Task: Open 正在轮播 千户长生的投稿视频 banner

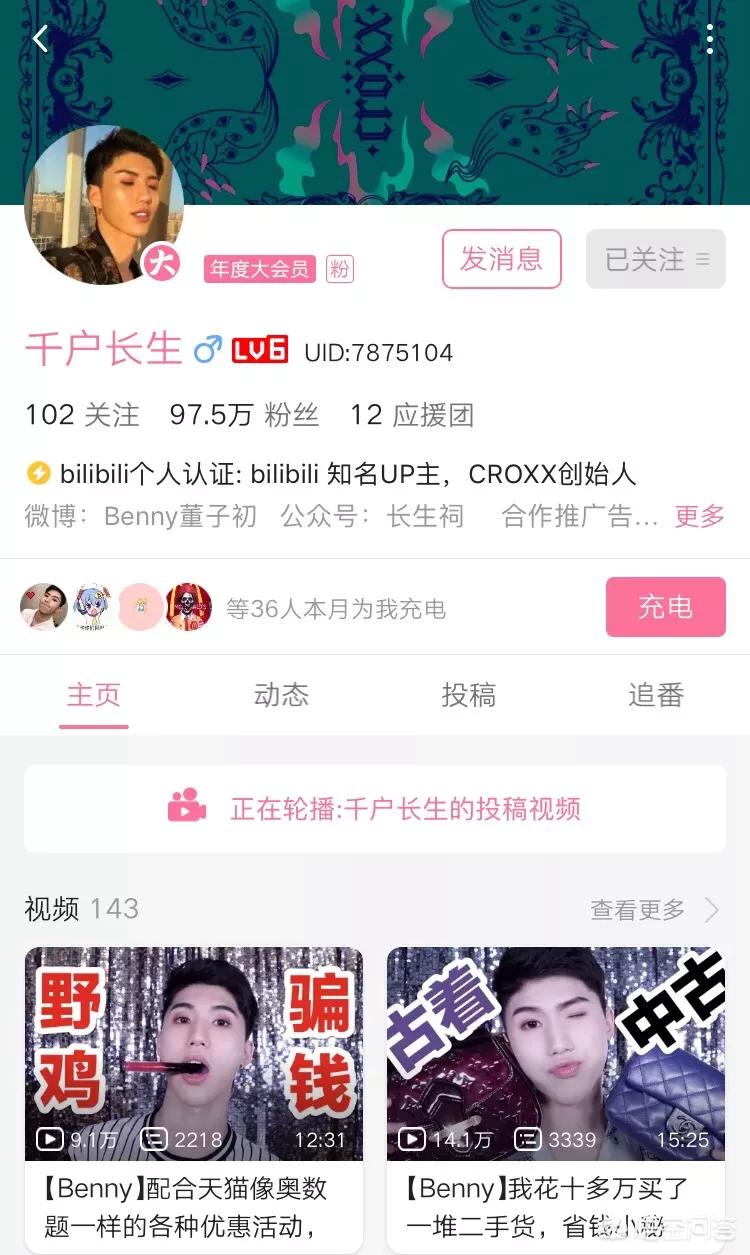Action: tap(375, 809)
